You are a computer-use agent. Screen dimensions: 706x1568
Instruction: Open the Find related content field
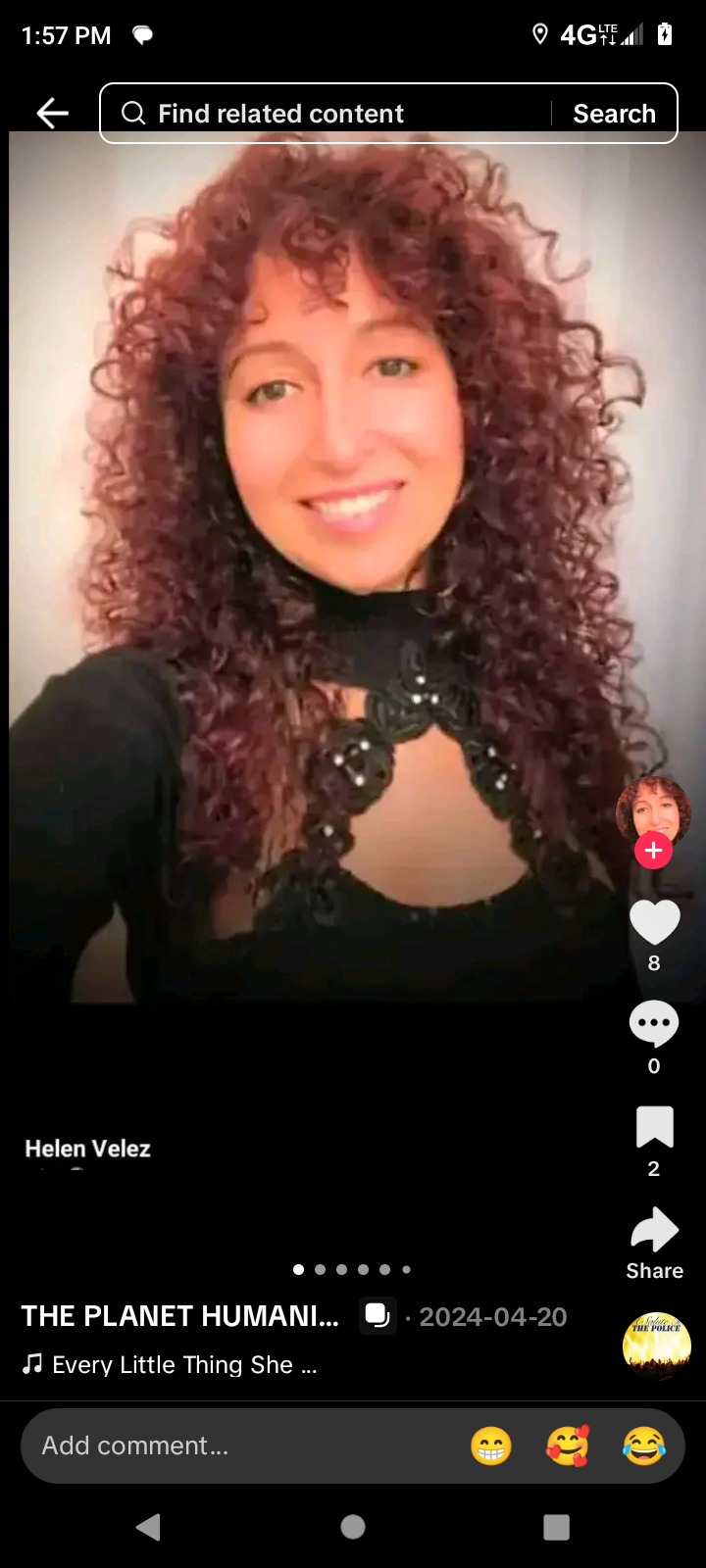[333, 114]
